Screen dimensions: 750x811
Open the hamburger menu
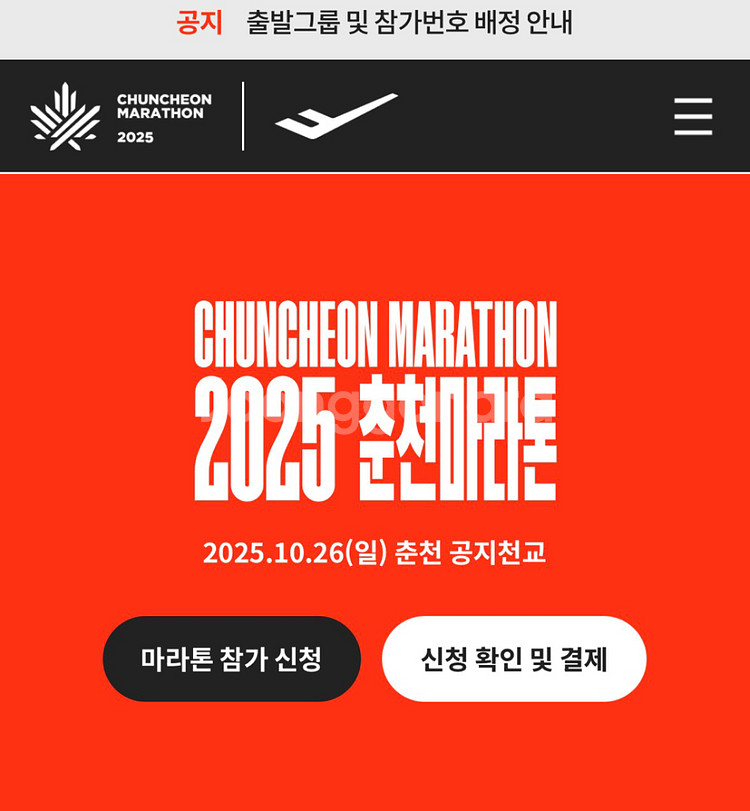point(692,117)
